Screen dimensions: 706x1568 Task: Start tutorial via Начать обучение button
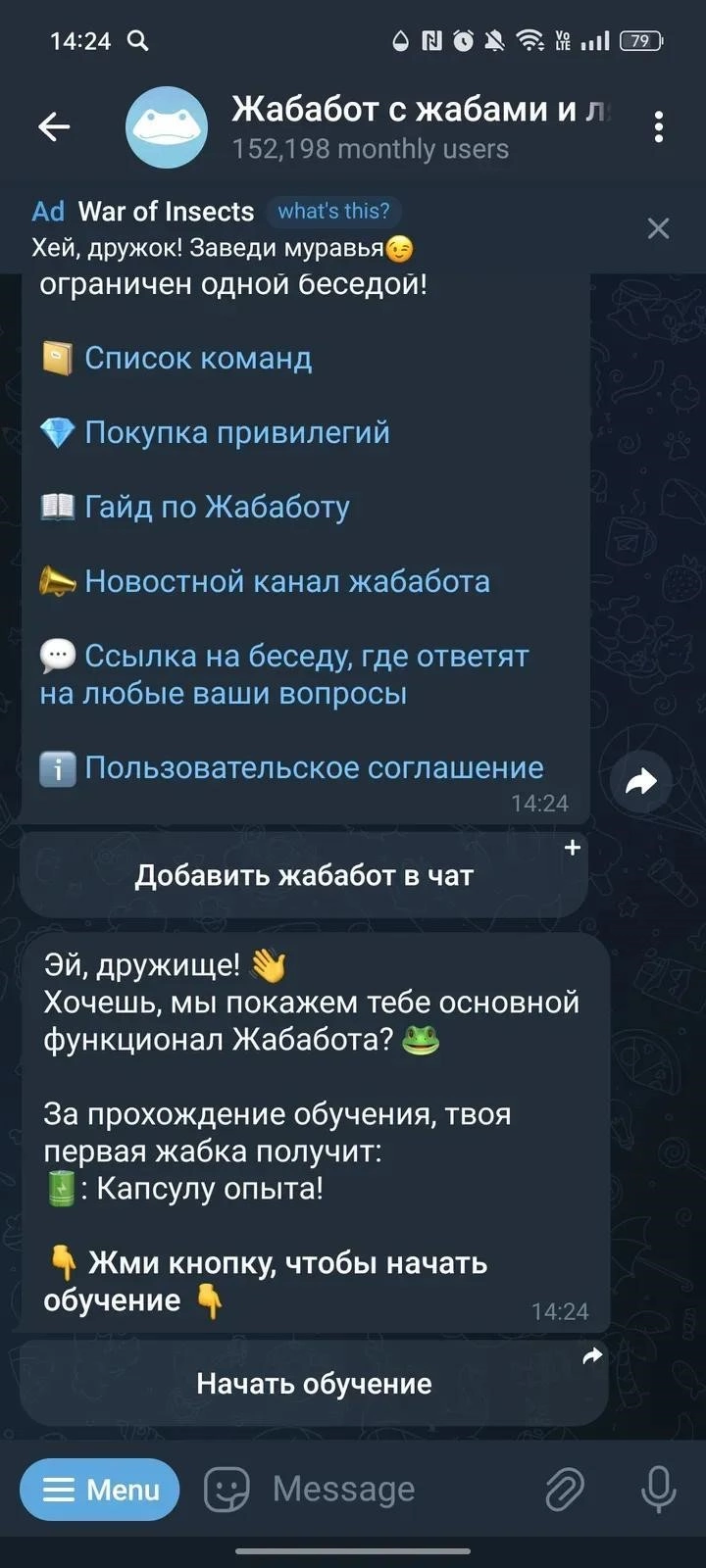(x=314, y=1383)
